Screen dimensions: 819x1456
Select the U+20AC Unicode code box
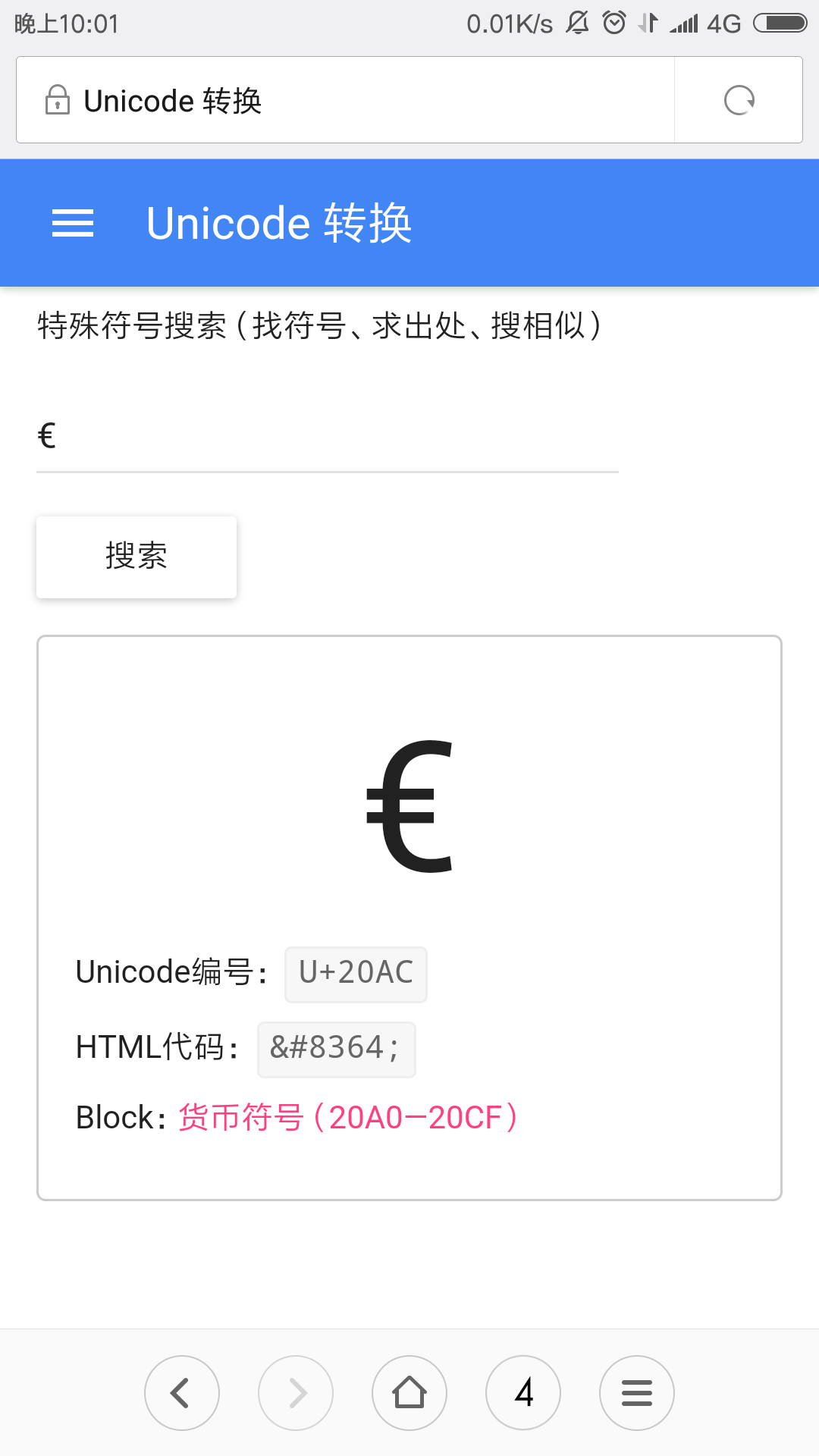(355, 974)
